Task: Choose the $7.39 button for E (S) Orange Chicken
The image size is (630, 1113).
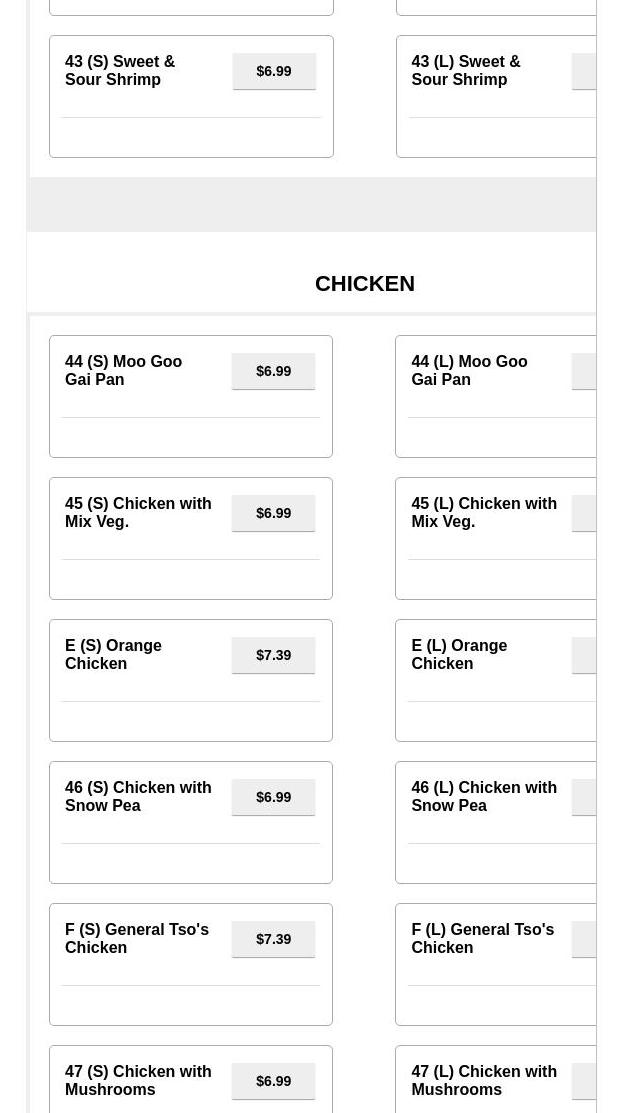Action: tap(273, 655)
